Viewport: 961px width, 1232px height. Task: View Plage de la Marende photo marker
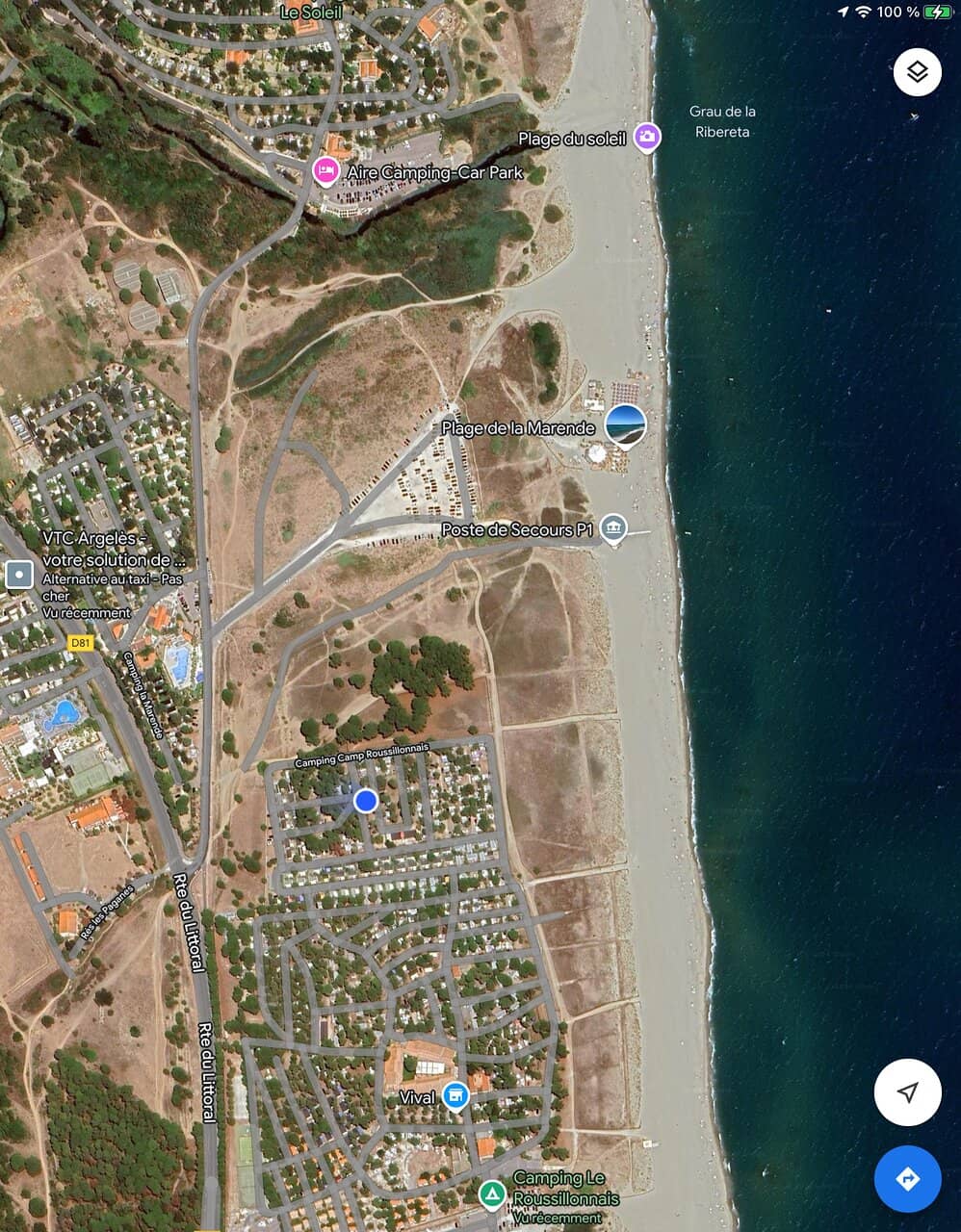pos(626,425)
